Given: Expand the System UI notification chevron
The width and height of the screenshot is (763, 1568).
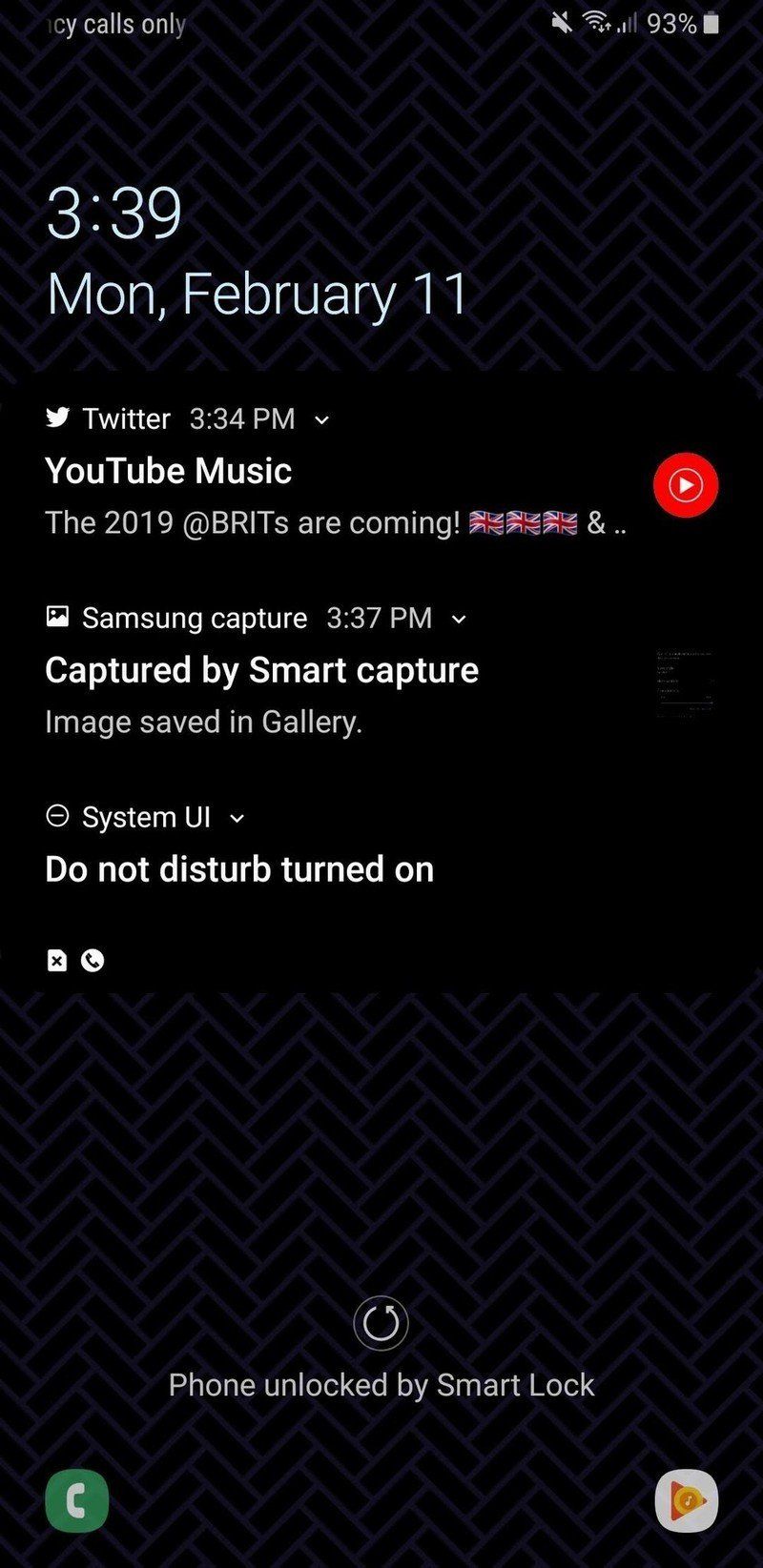Looking at the screenshot, I should tap(237, 818).
